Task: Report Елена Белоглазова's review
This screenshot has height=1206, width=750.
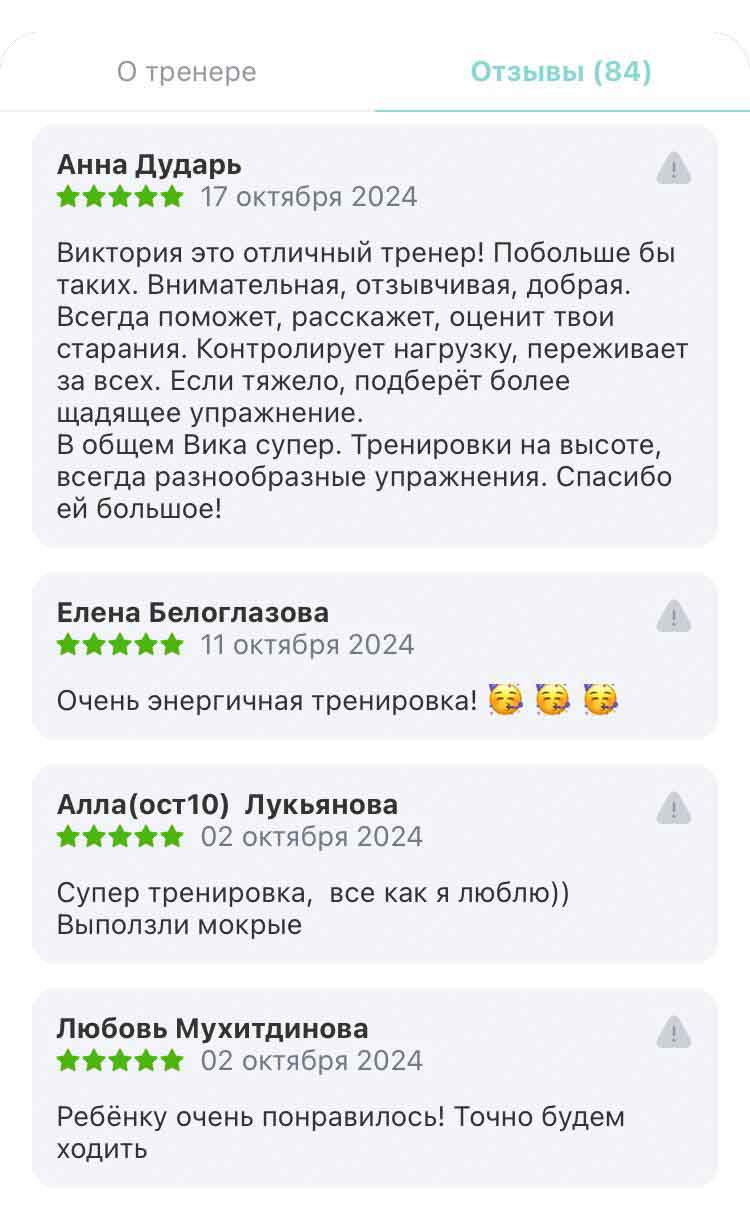Action: [674, 617]
